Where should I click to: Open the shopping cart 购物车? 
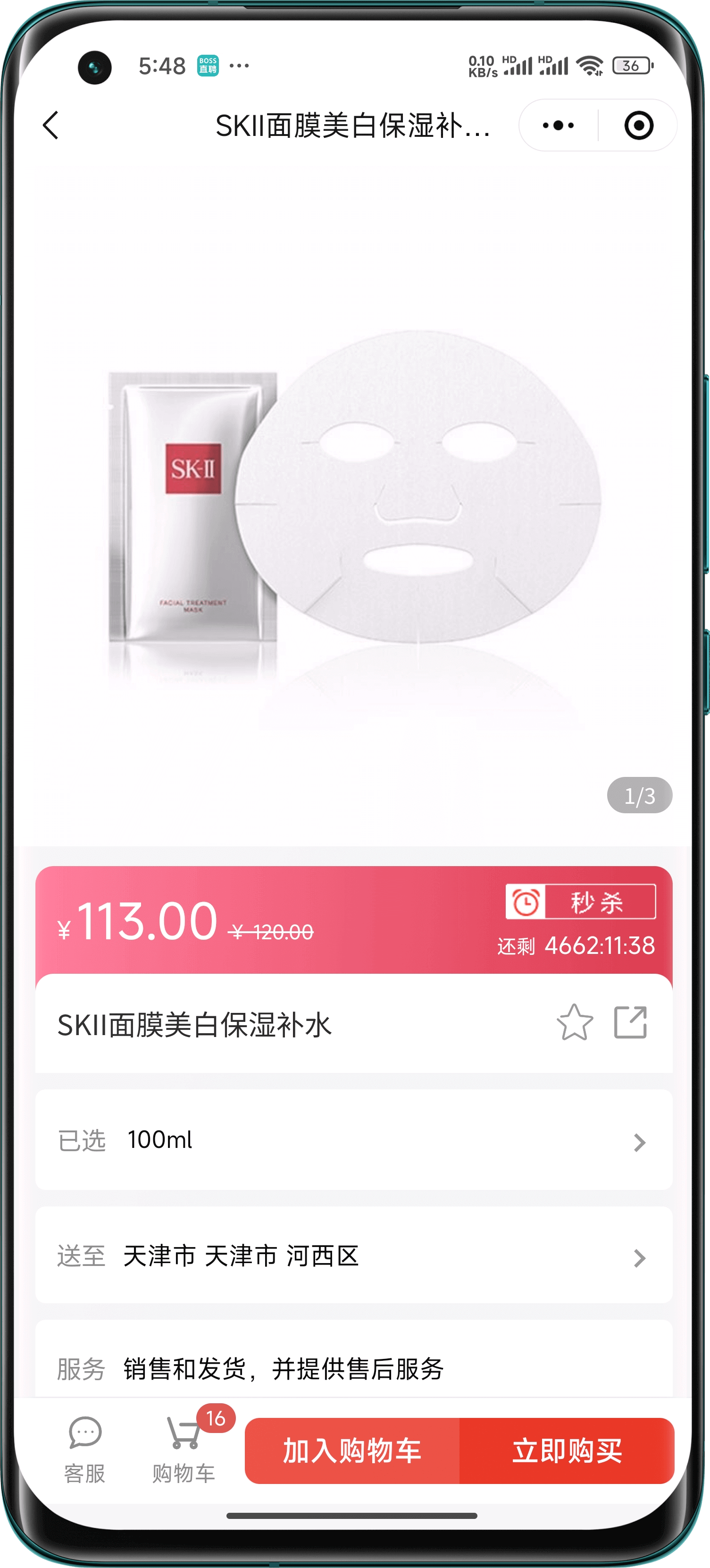184,1449
